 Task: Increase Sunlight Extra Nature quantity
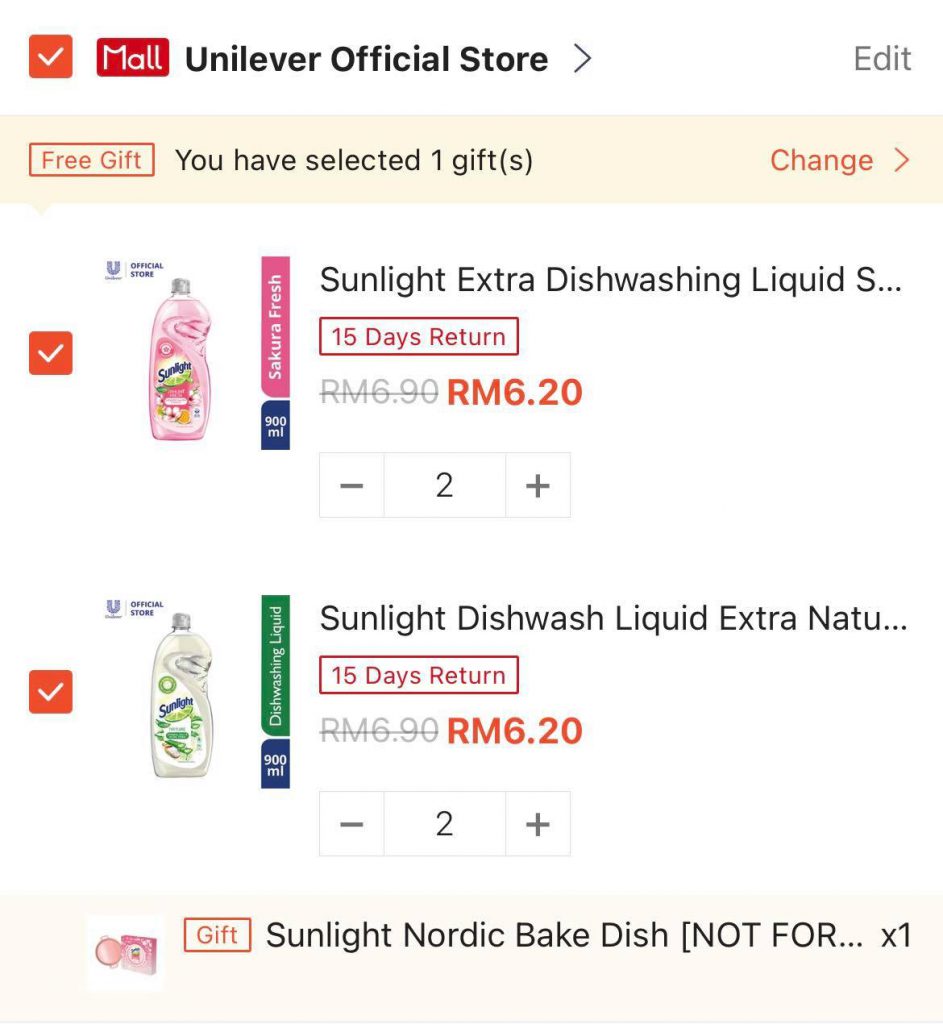tap(538, 824)
